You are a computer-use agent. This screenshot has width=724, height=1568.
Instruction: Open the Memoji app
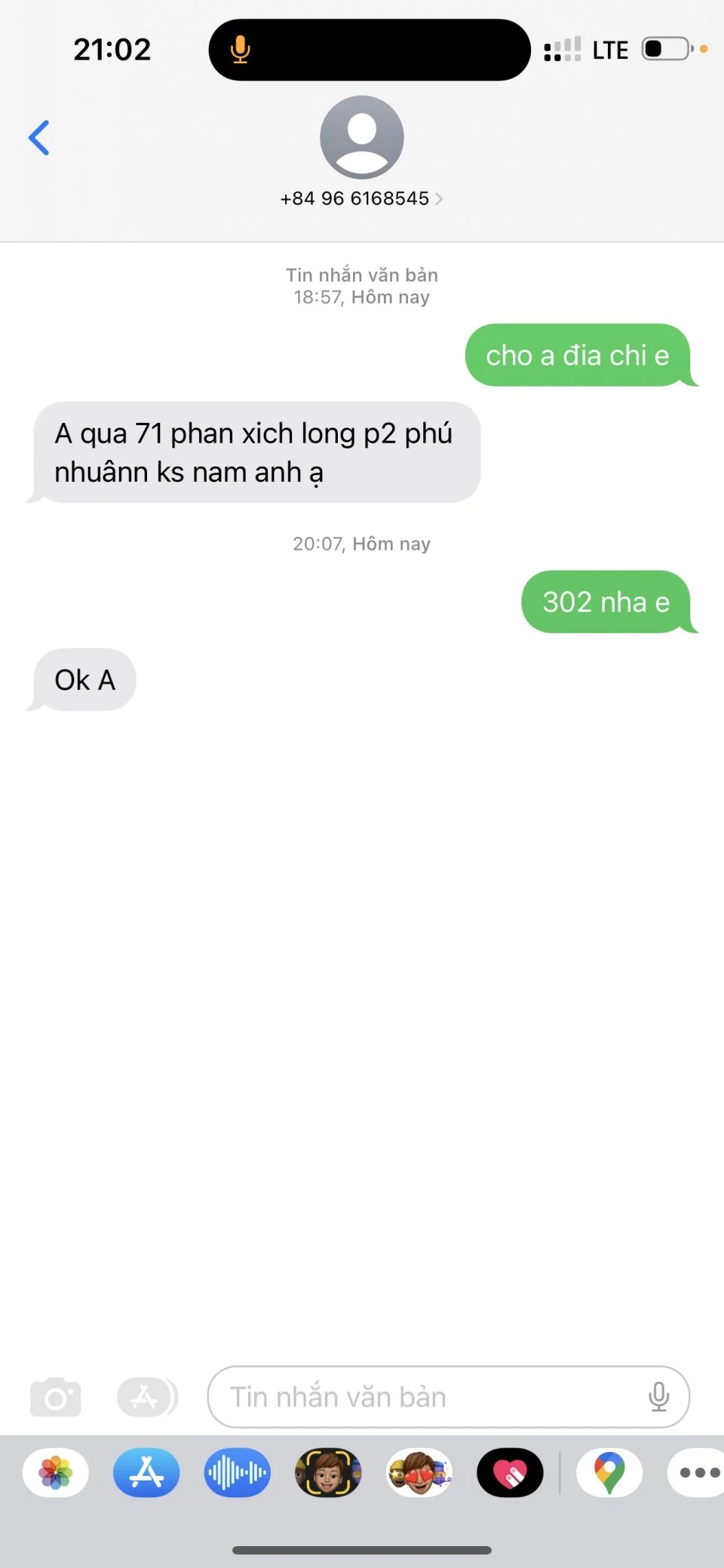pos(328,1472)
